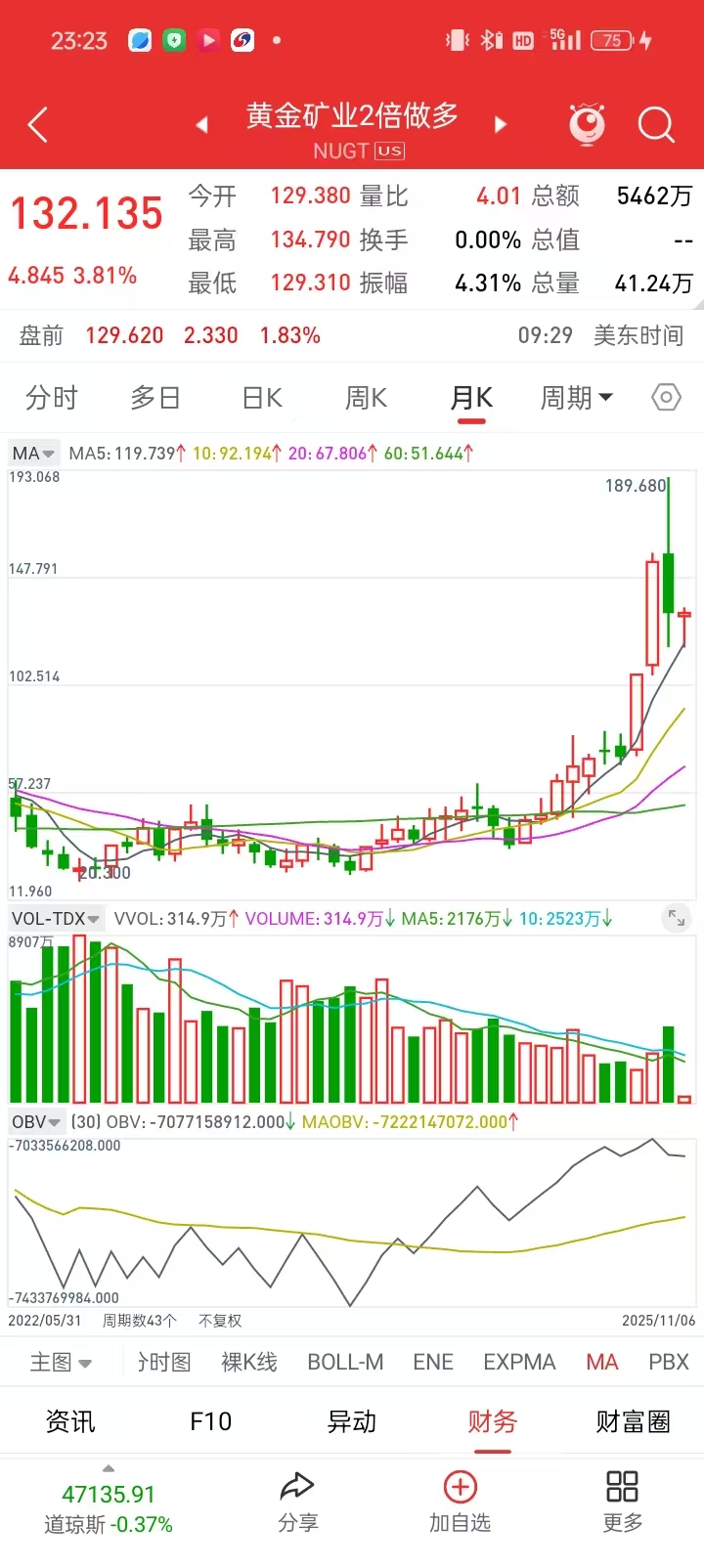The height and width of the screenshot is (1568, 704).
Task: Share this stock via 分享
Action: 297,1503
